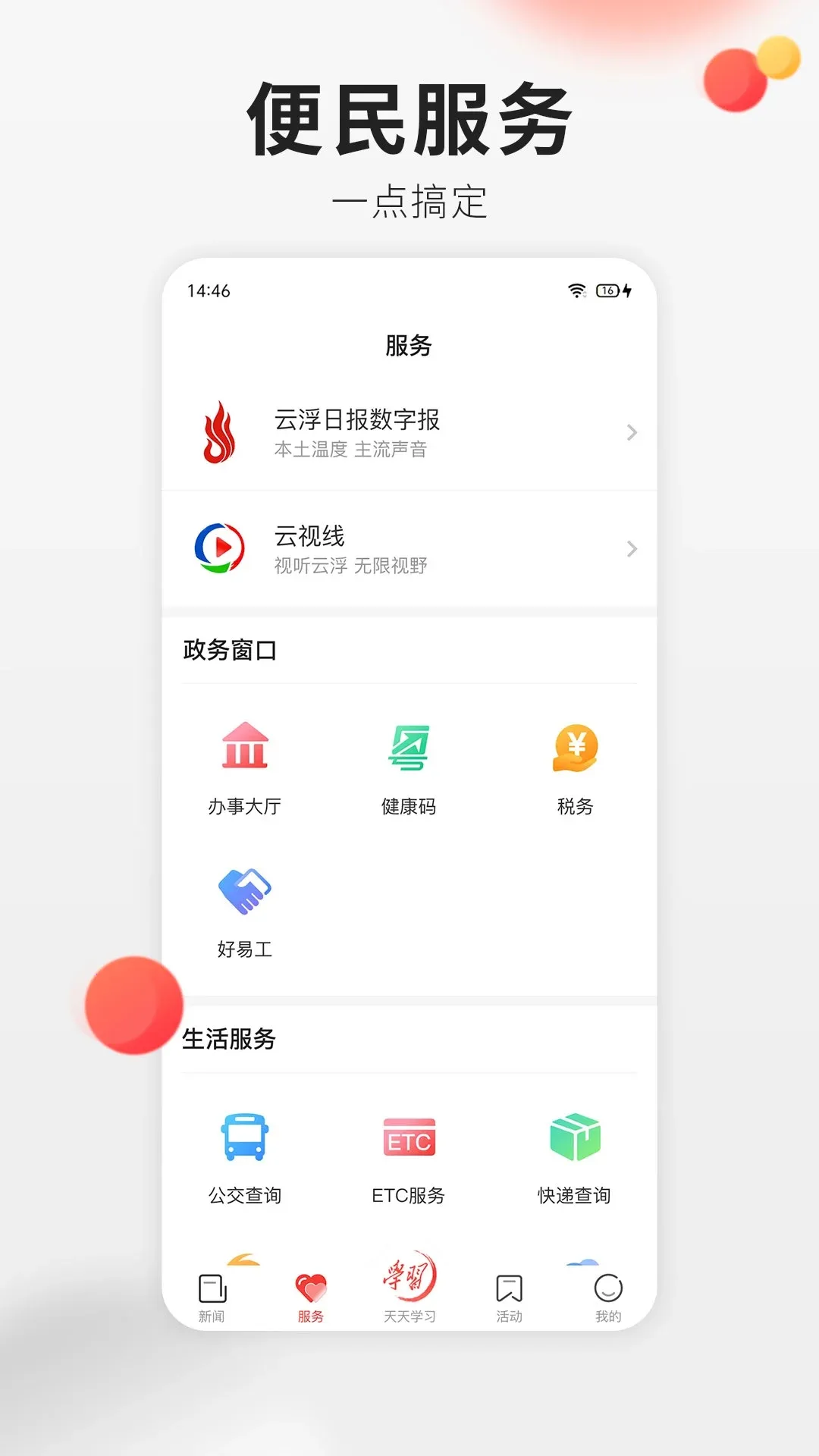Open the 健康码 health code icon
This screenshot has height=1456, width=819.
(x=409, y=751)
